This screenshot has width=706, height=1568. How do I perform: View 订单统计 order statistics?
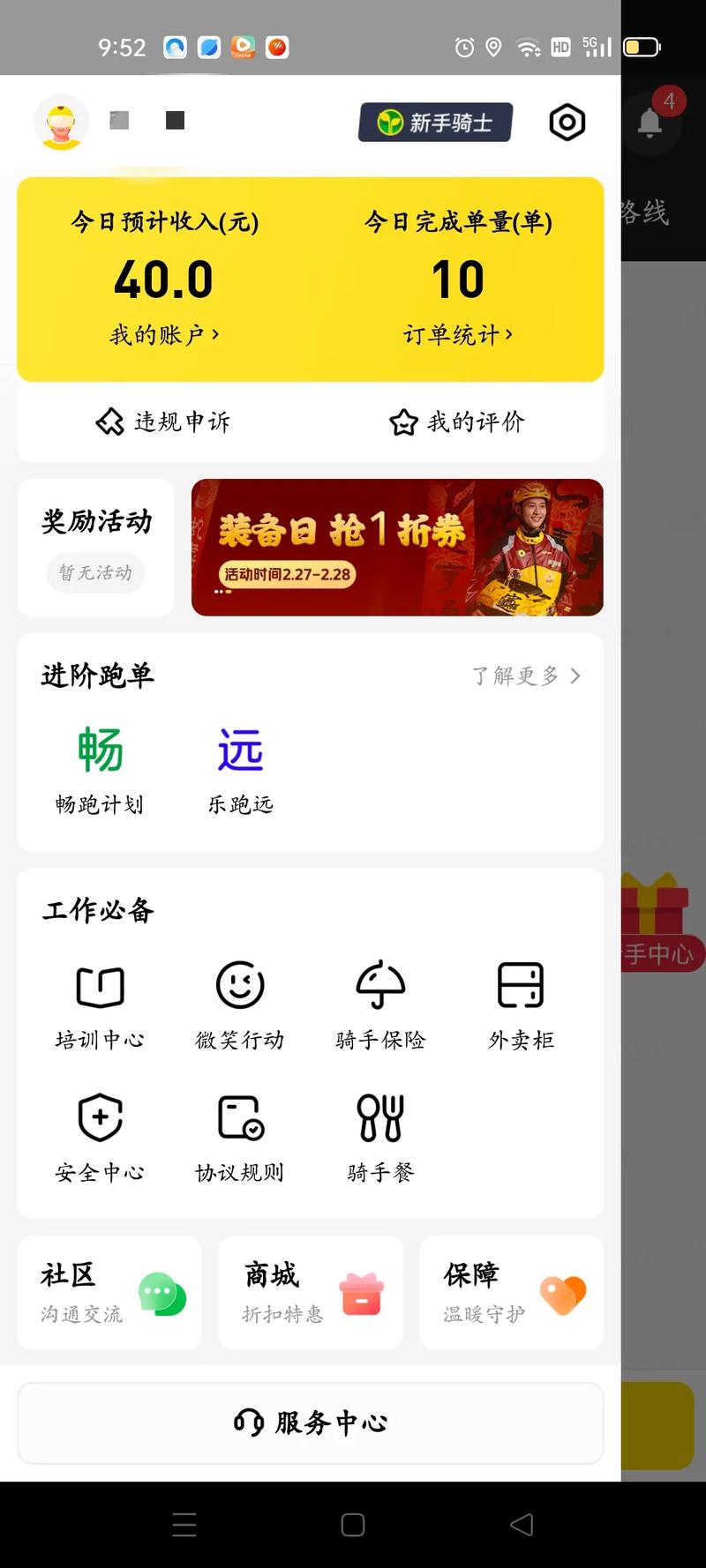(458, 335)
